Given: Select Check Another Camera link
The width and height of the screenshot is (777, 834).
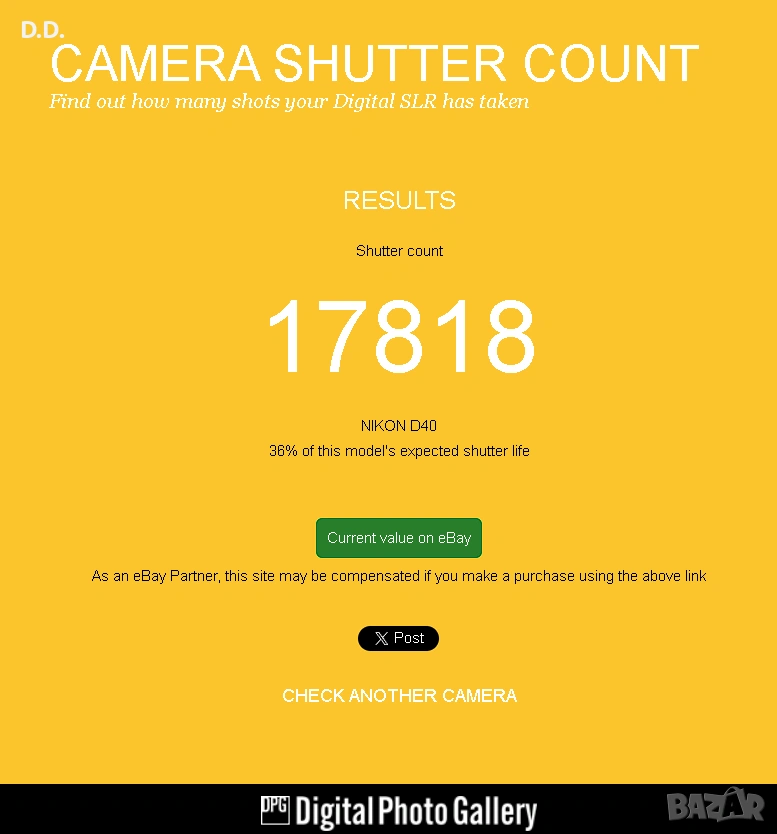Looking at the screenshot, I should coord(399,695).
